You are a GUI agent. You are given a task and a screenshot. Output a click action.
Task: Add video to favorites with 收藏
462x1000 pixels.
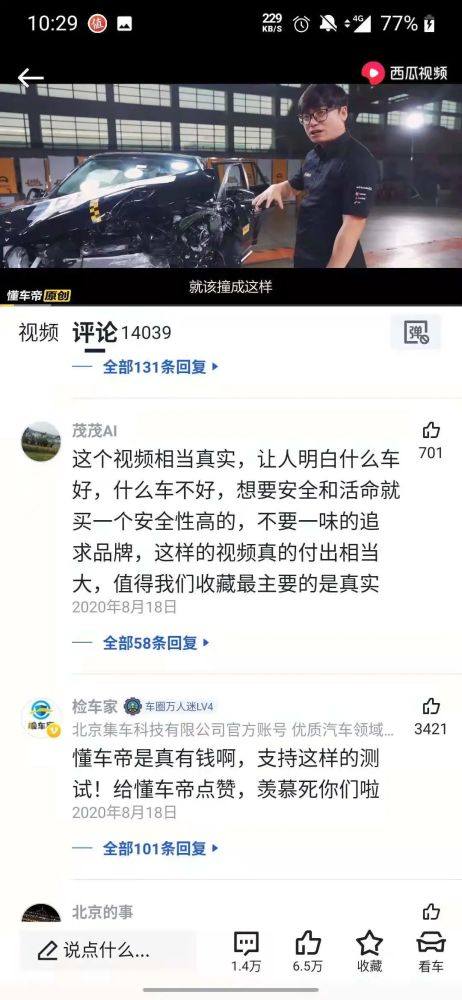coord(369,950)
